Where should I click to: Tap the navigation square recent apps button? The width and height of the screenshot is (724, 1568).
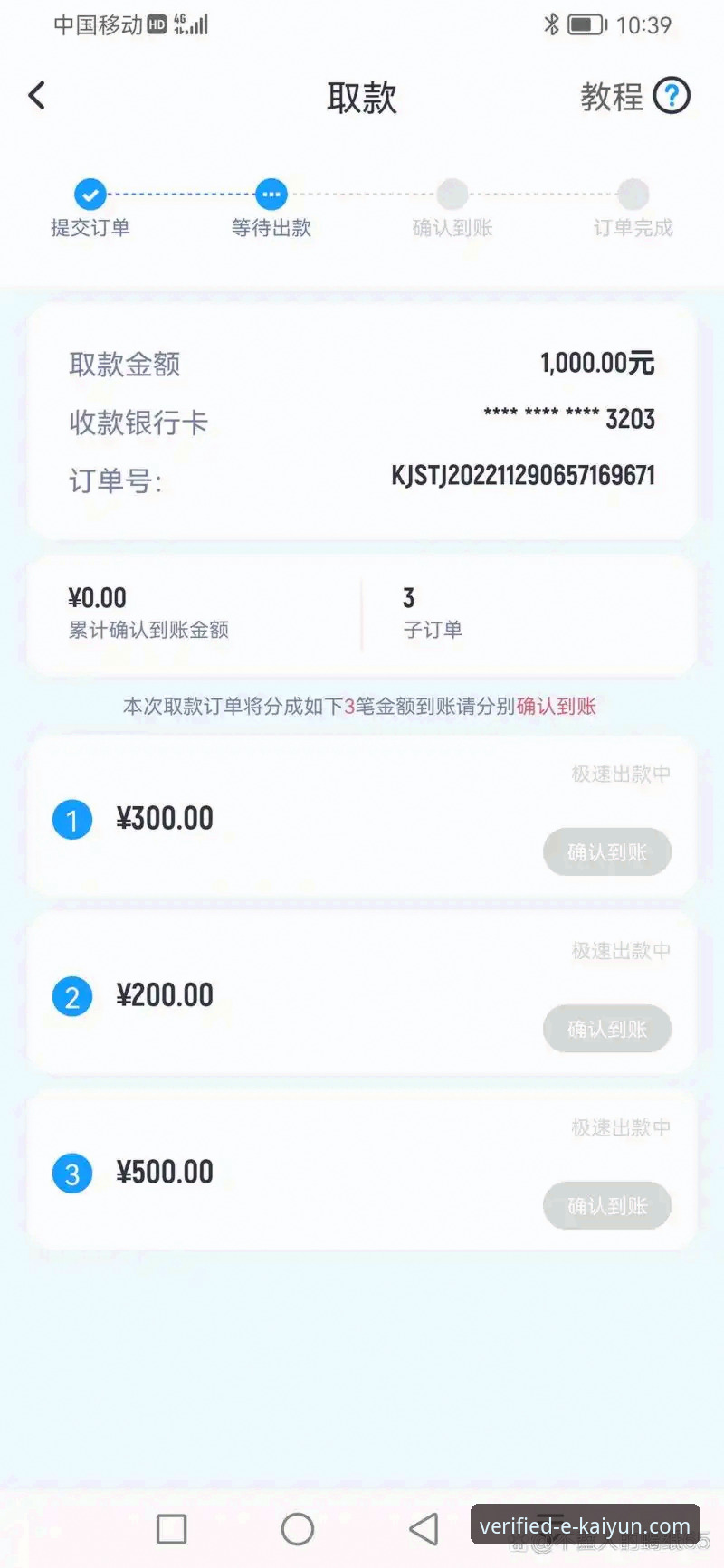click(x=172, y=1529)
